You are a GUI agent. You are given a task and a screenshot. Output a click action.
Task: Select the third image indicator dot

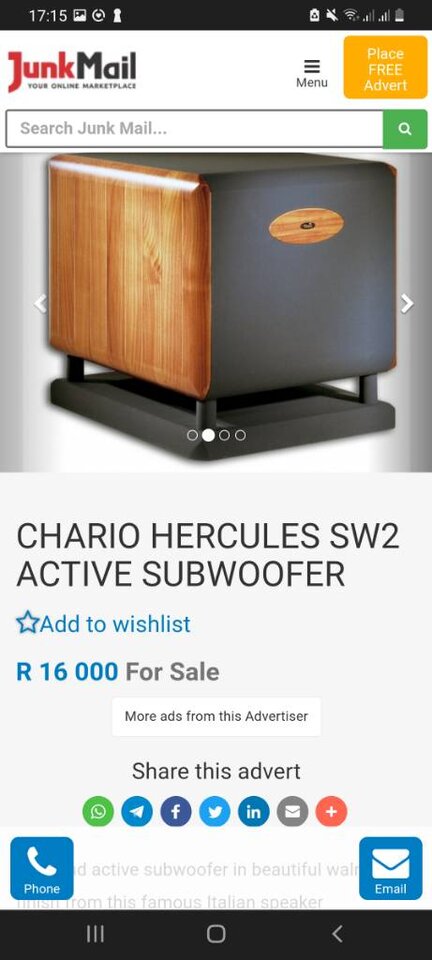225,435
